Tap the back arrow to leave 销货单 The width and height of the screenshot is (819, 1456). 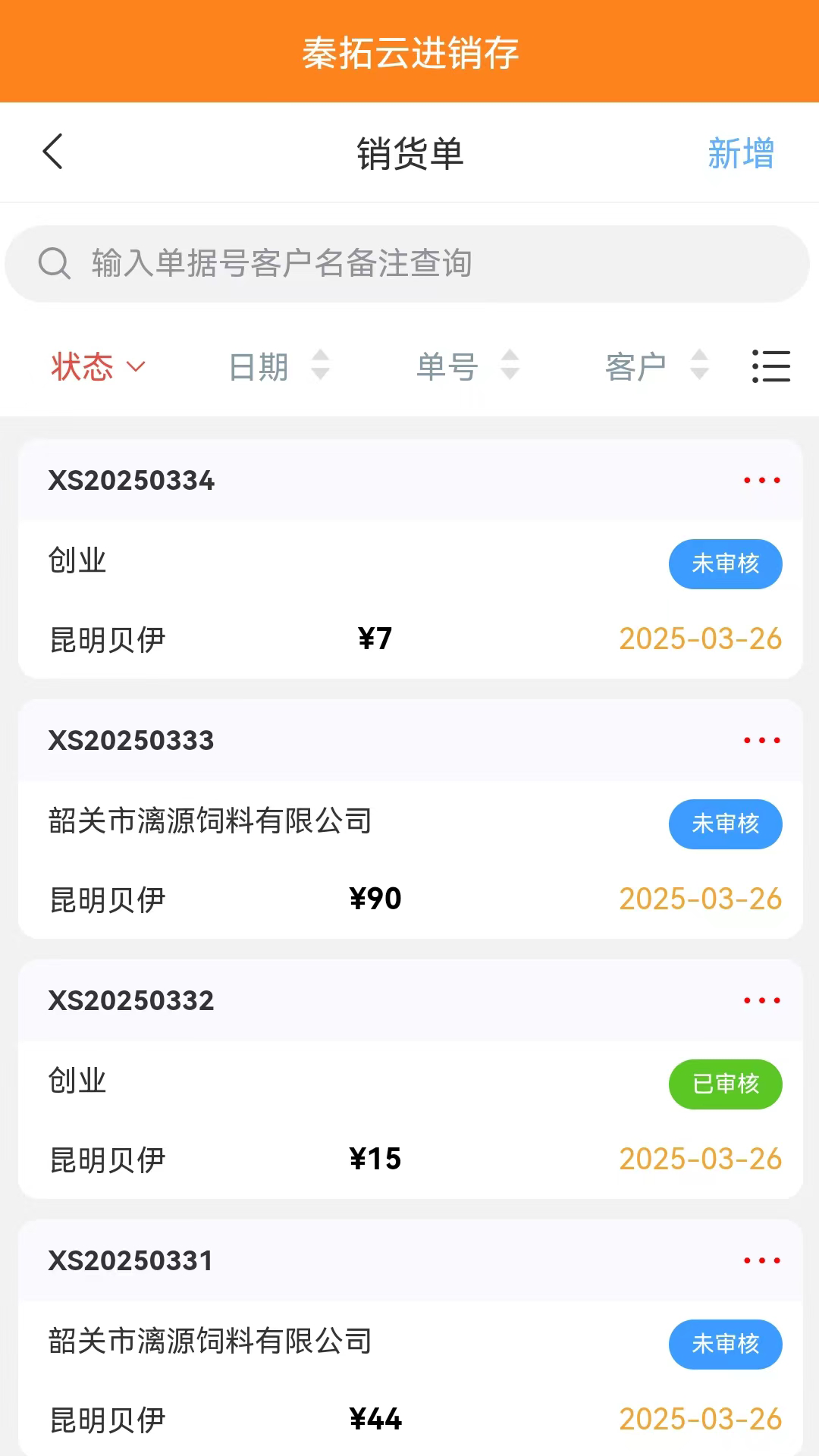(53, 152)
